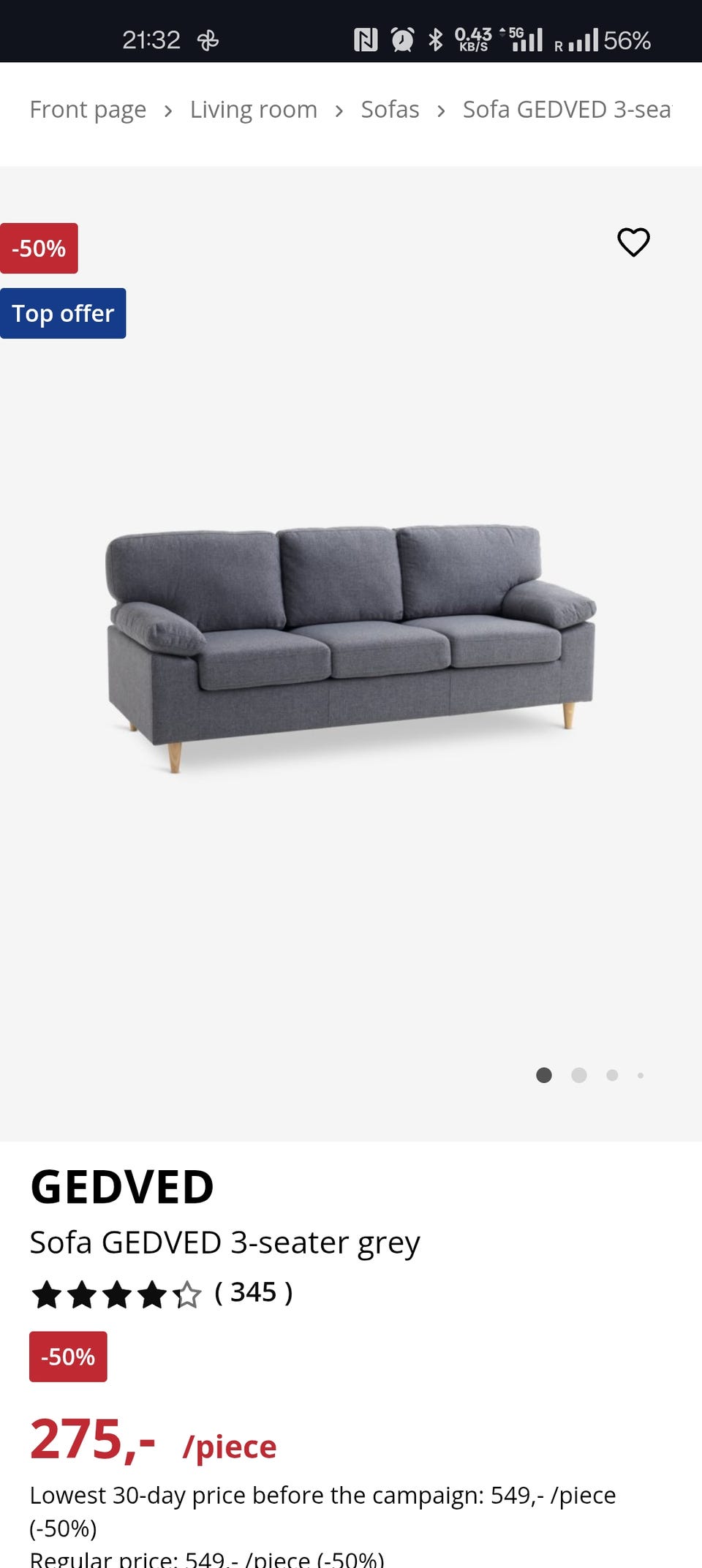Go to the Living room breadcrumb

point(253,110)
